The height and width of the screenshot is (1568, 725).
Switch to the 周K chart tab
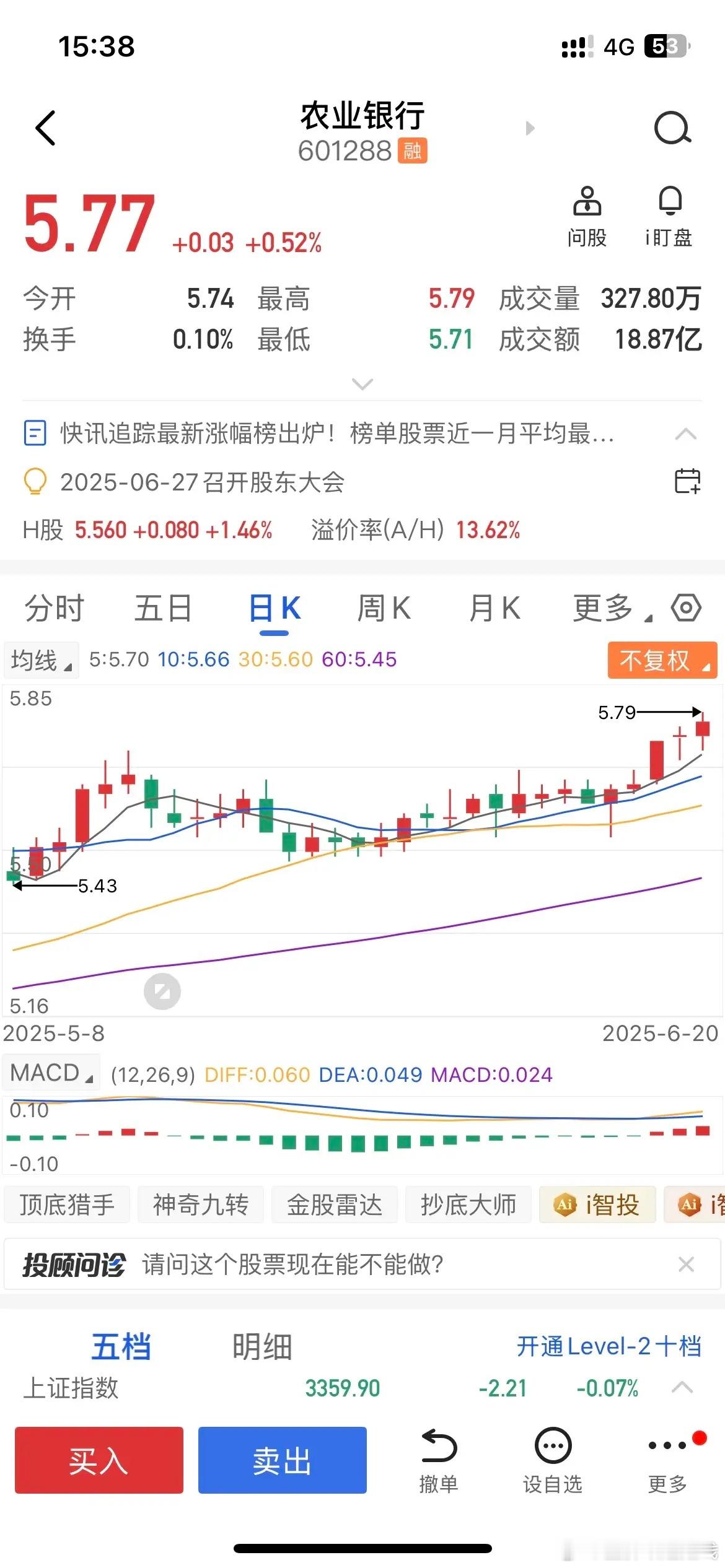384,608
